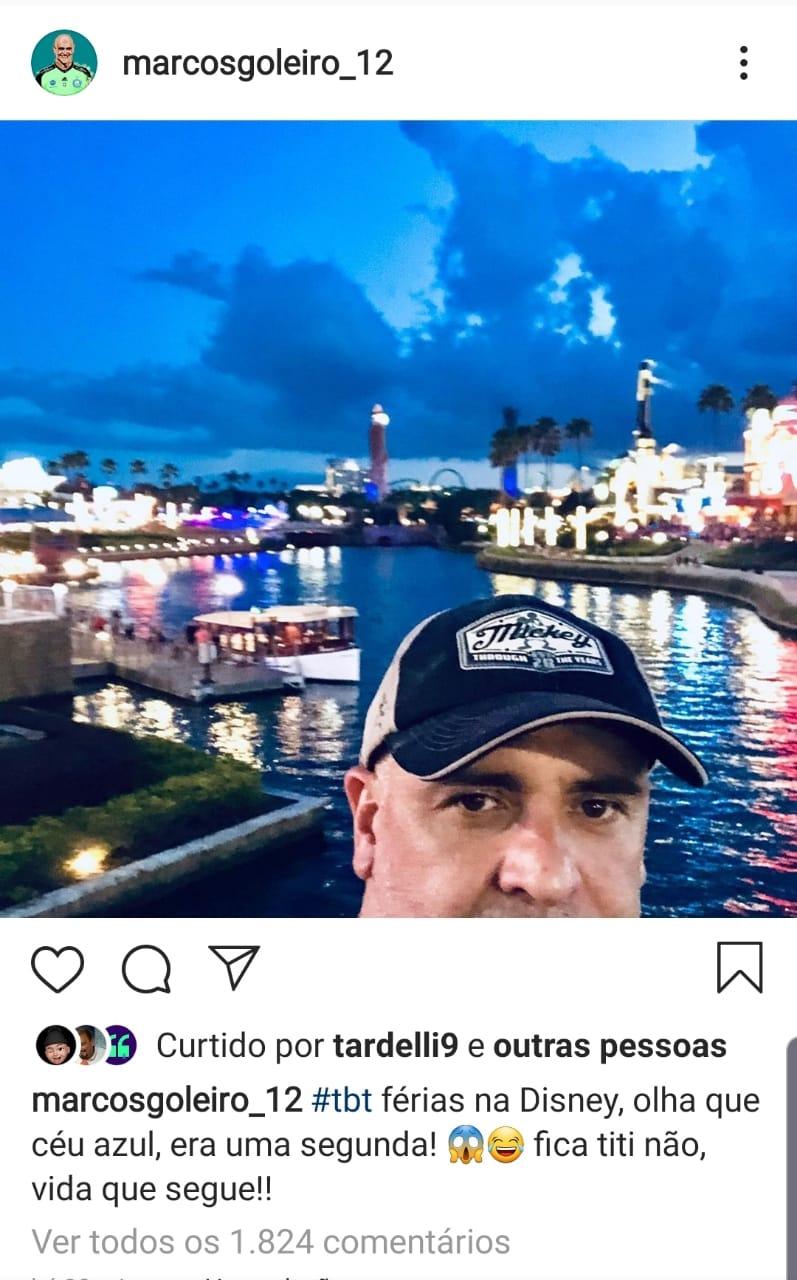Screen dimensions: 797x1280
Task: Share the post via paper plane icon
Action: (x=234, y=966)
